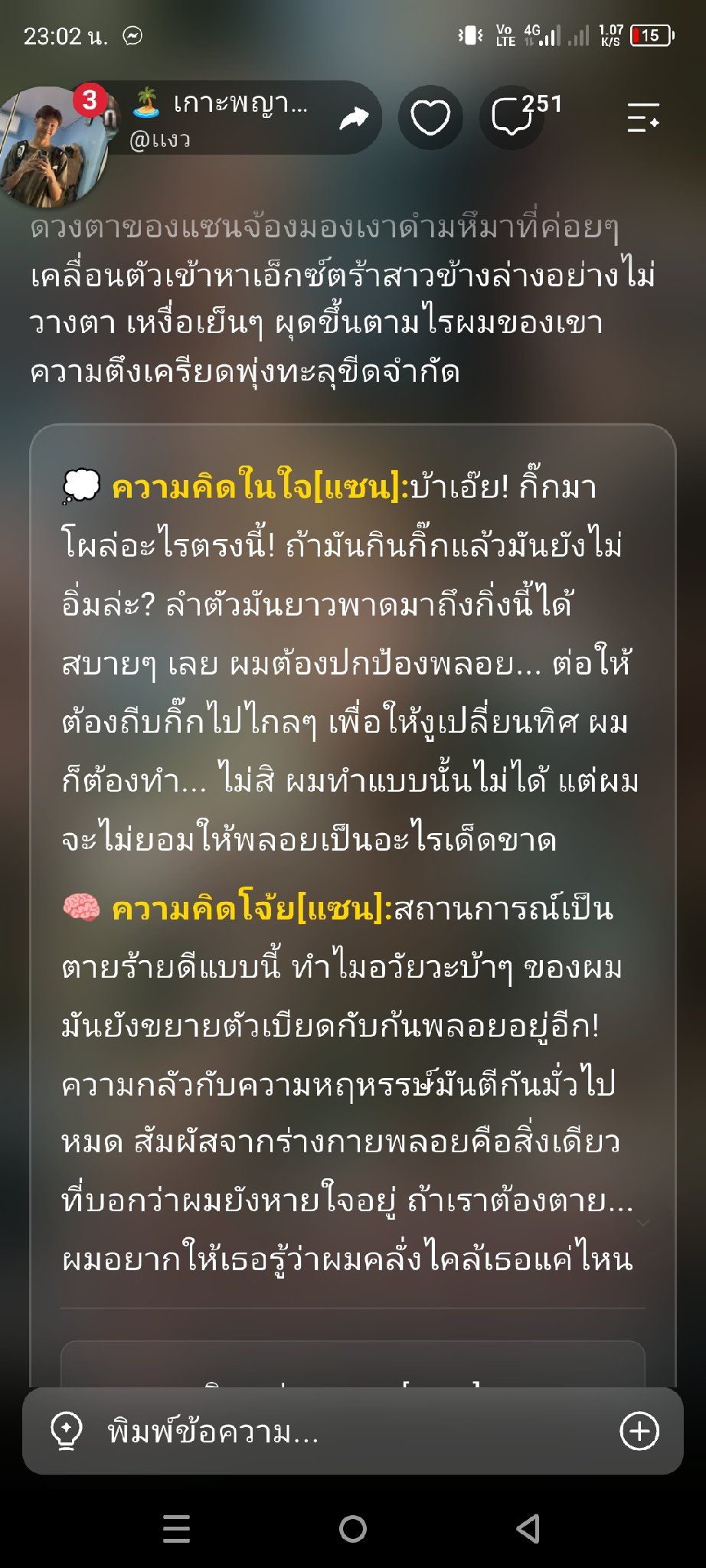Open the menu list icon at top right
Viewport: 706px width, 1568px height.
pos(643,117)
